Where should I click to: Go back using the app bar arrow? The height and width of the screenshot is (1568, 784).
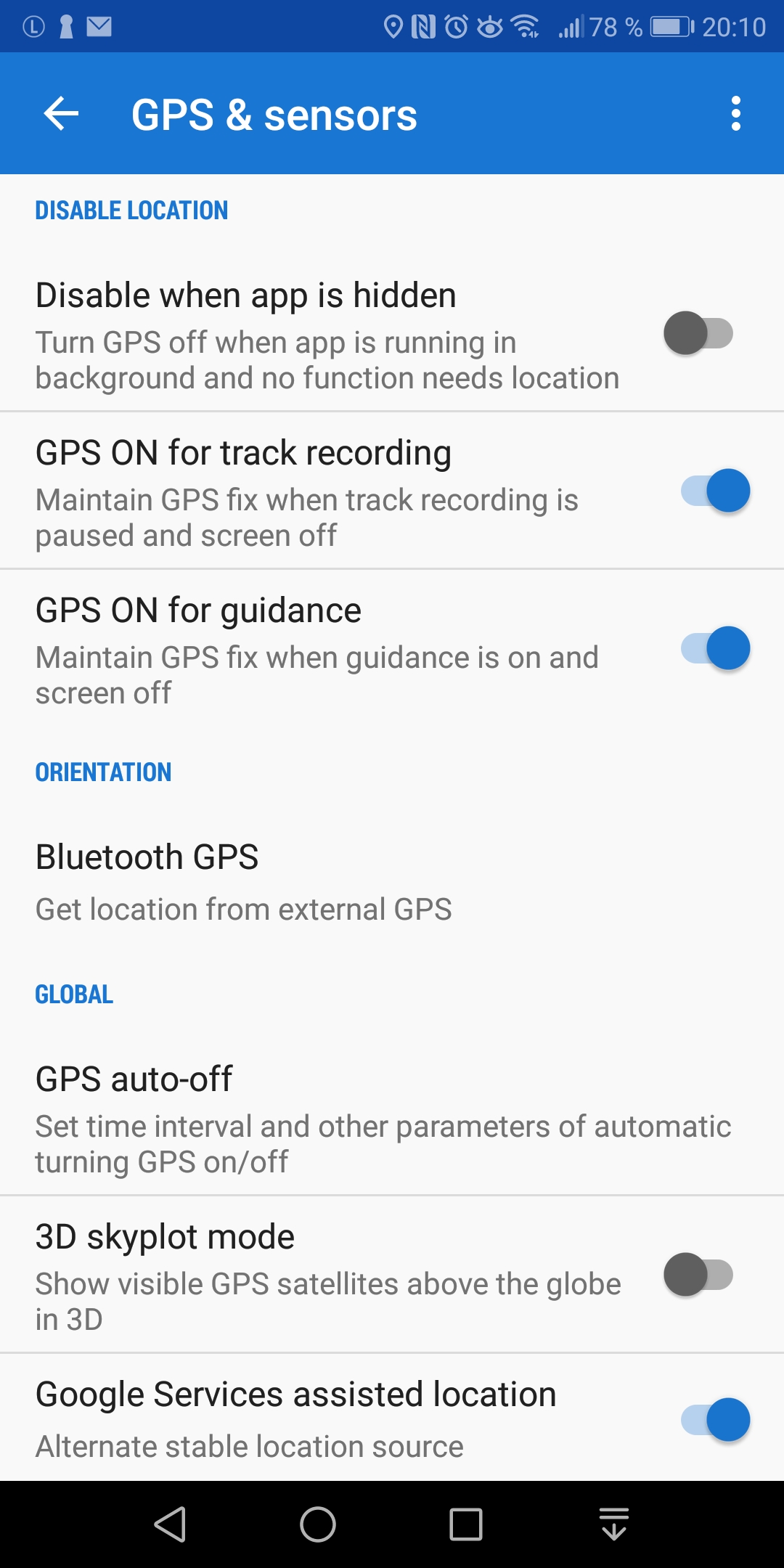click(61, 114)
